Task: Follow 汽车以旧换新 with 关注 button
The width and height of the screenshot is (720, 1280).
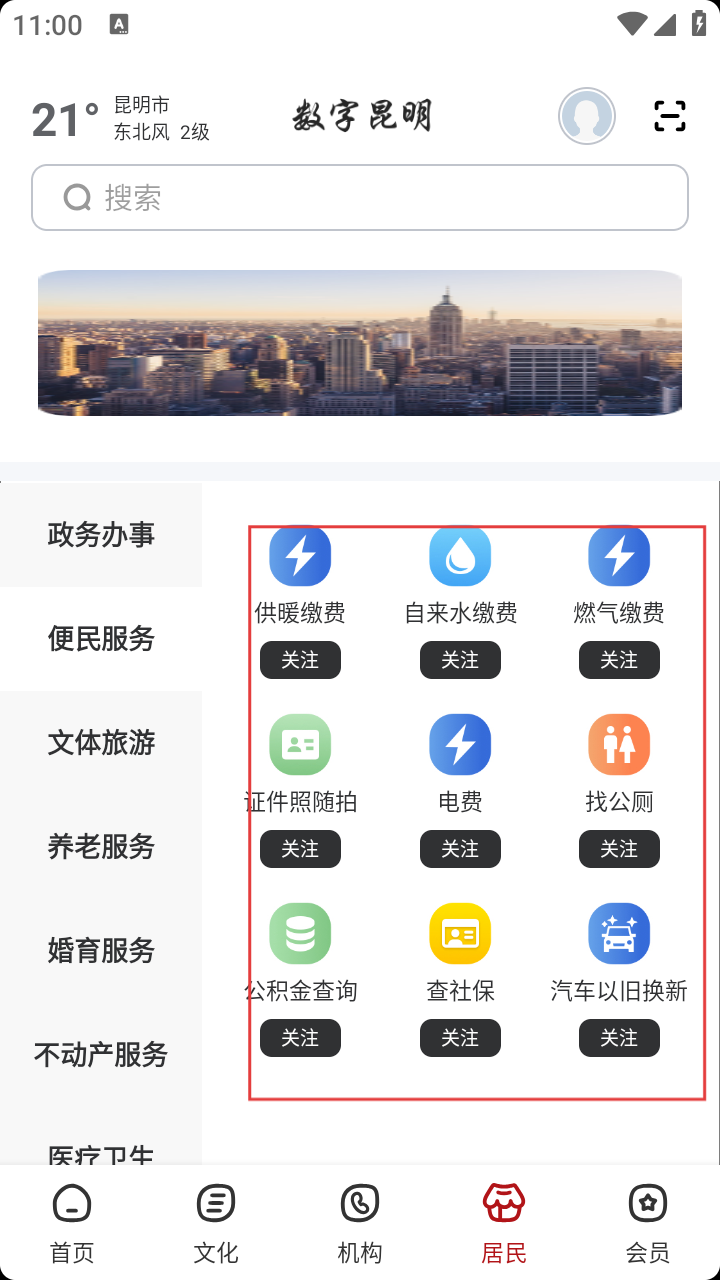Action: (x=619, y=1038)
